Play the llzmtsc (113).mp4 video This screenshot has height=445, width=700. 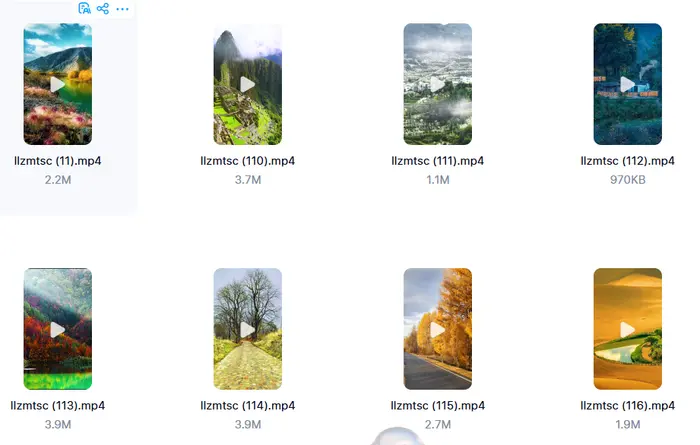[58, 329]
